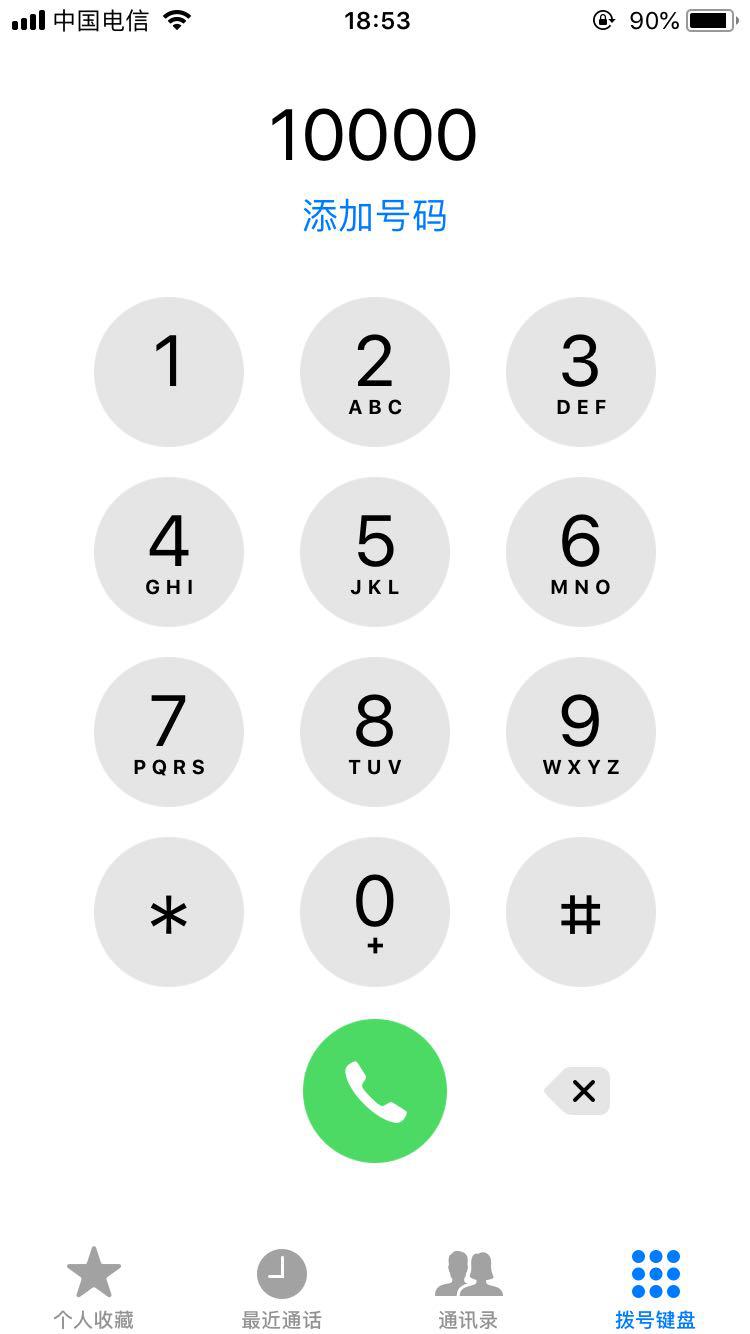Open the 最近通话 tab
750x1334 pixels.
(281, 1288)
